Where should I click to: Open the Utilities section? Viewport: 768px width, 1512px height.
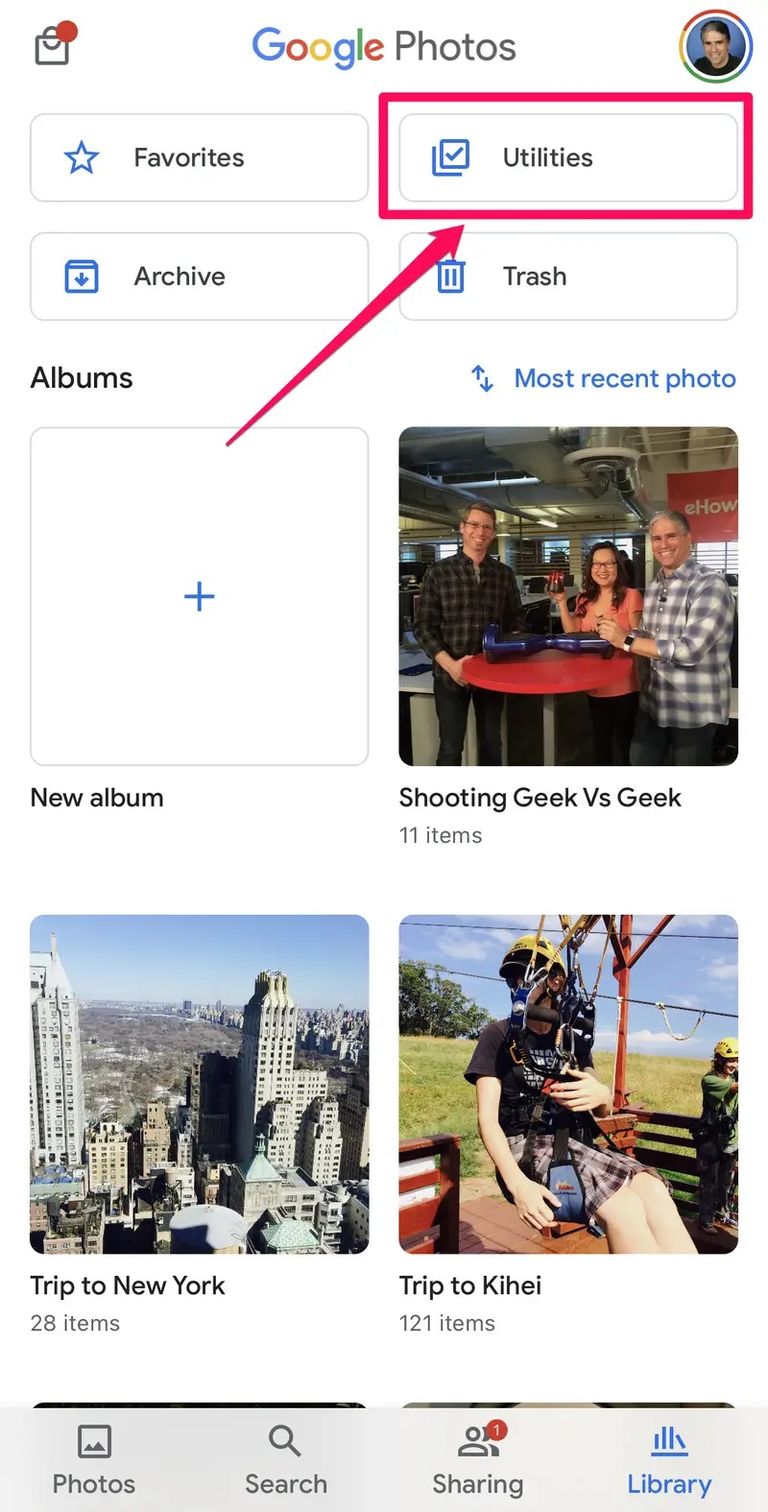click(x=568, y=158)
